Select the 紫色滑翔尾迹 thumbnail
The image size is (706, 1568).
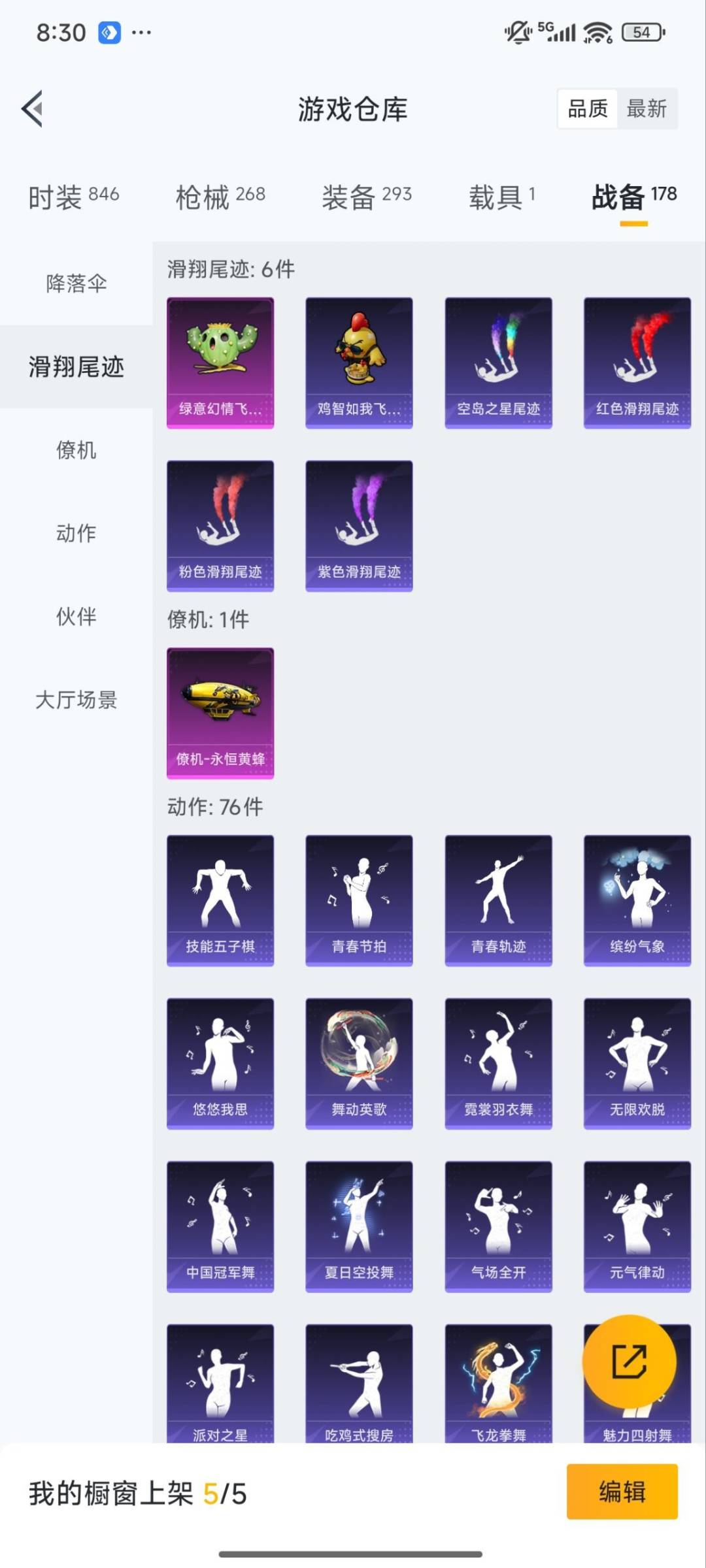coord(359,525)
